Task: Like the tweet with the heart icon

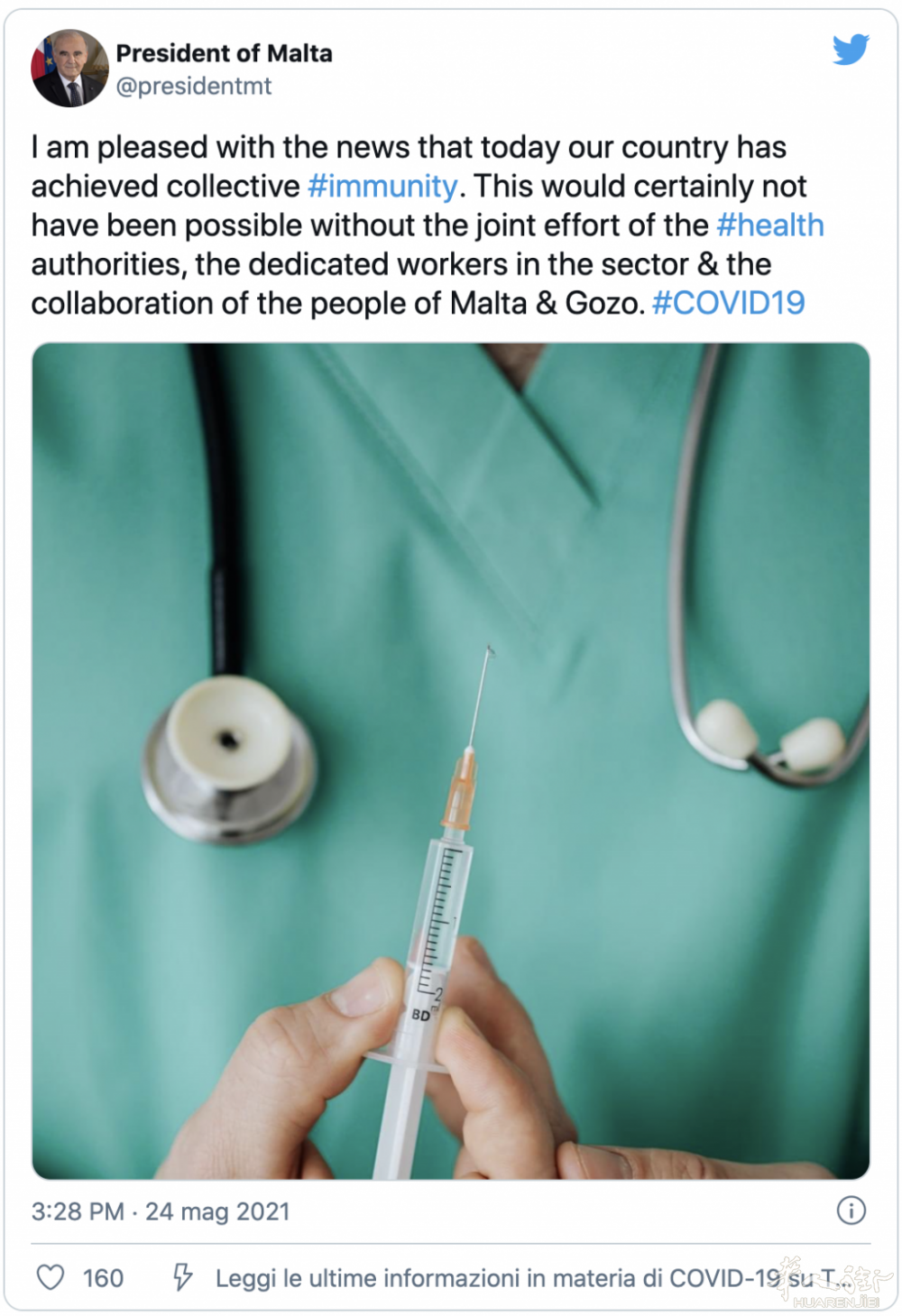Action: [51, 1277]
